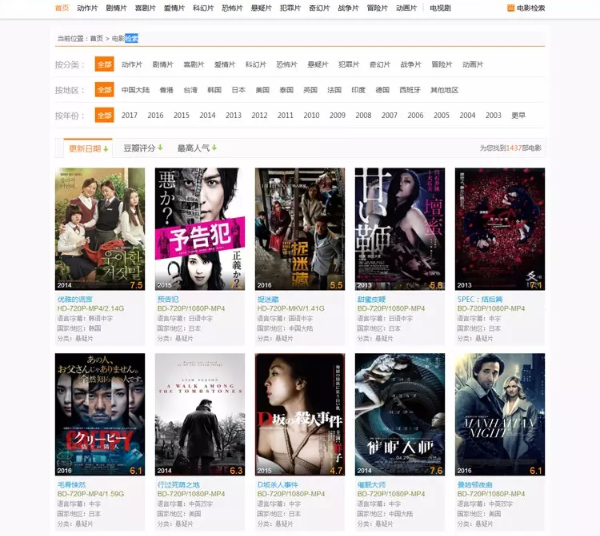Go to 电视剧 in the top navigation

pyautogui.click(x=440, y=8)
